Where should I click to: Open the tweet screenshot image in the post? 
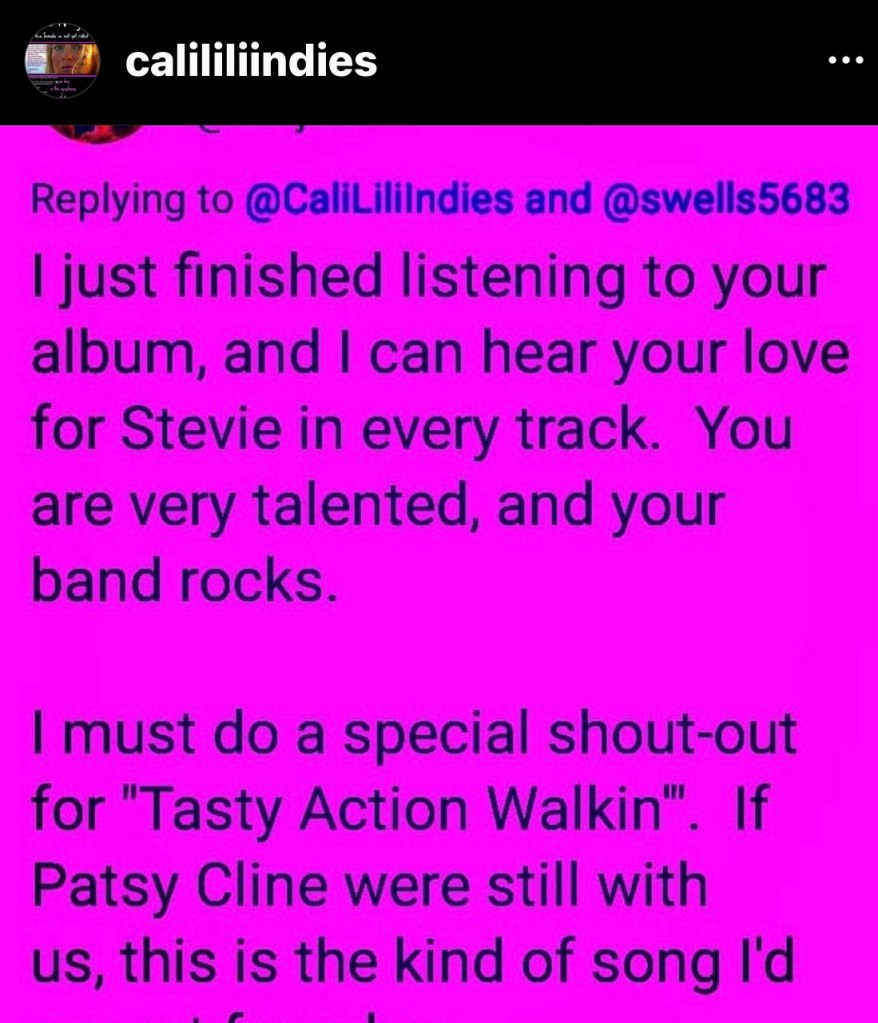pos(439,570)
